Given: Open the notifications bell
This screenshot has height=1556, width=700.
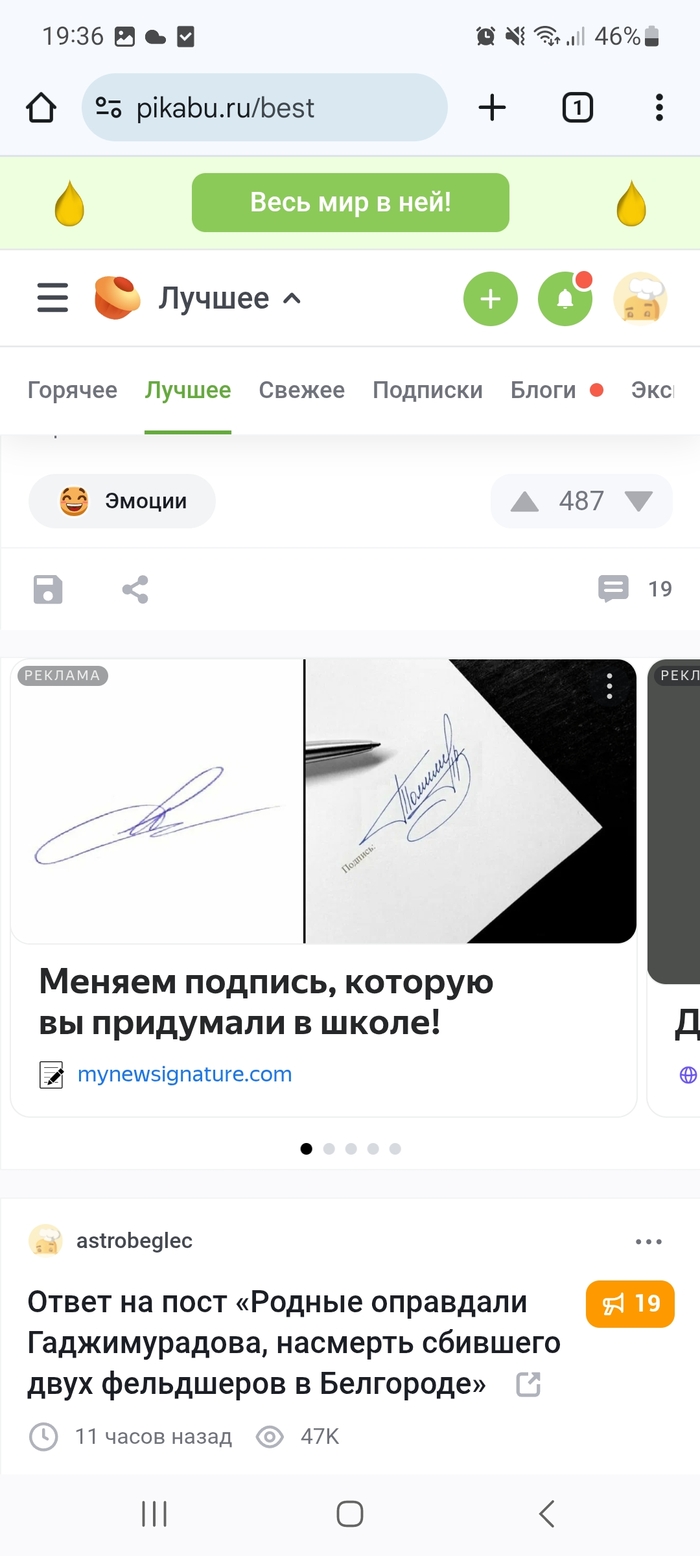Looking at the screenshot, I should pyautogui.click(x=565, y=298).
